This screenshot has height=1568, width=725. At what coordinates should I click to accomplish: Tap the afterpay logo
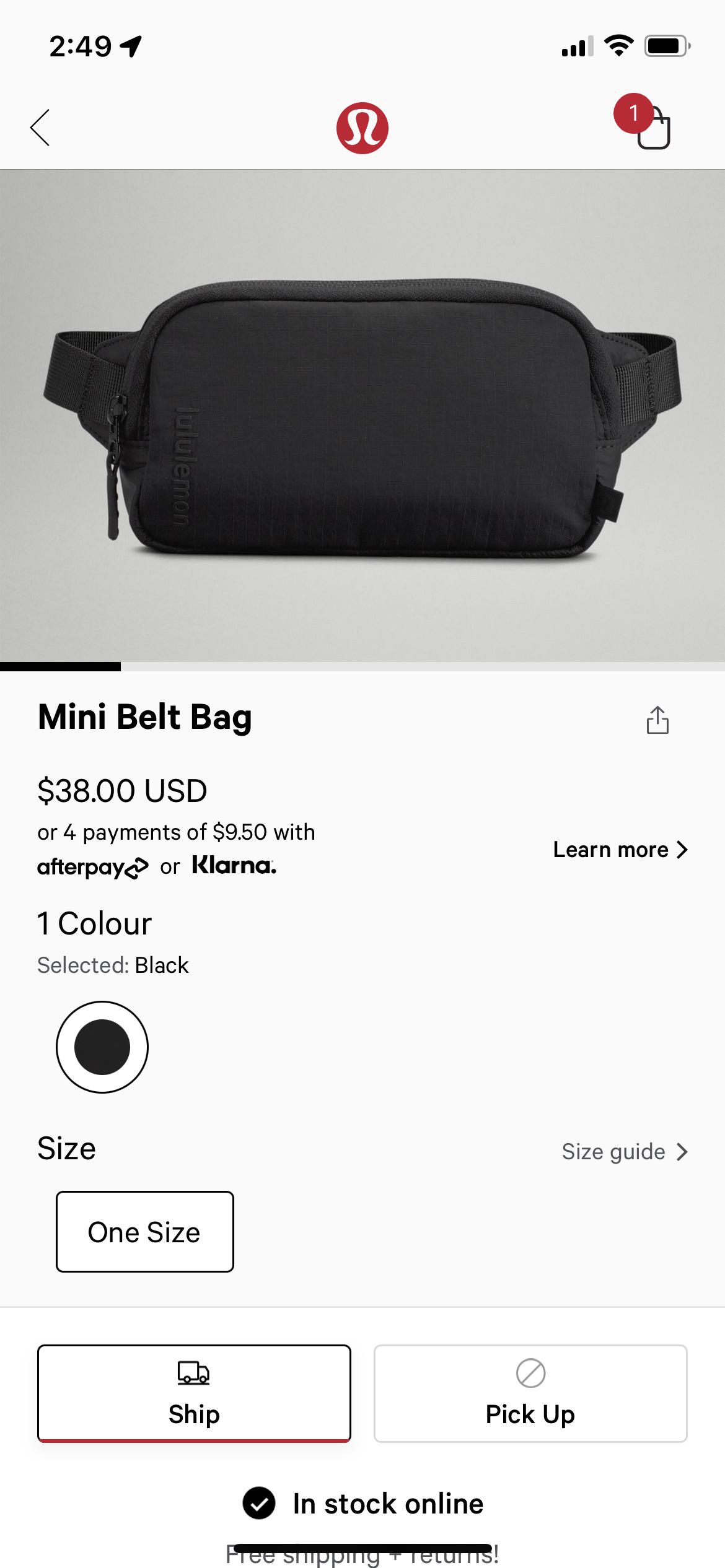click(92, 867)
